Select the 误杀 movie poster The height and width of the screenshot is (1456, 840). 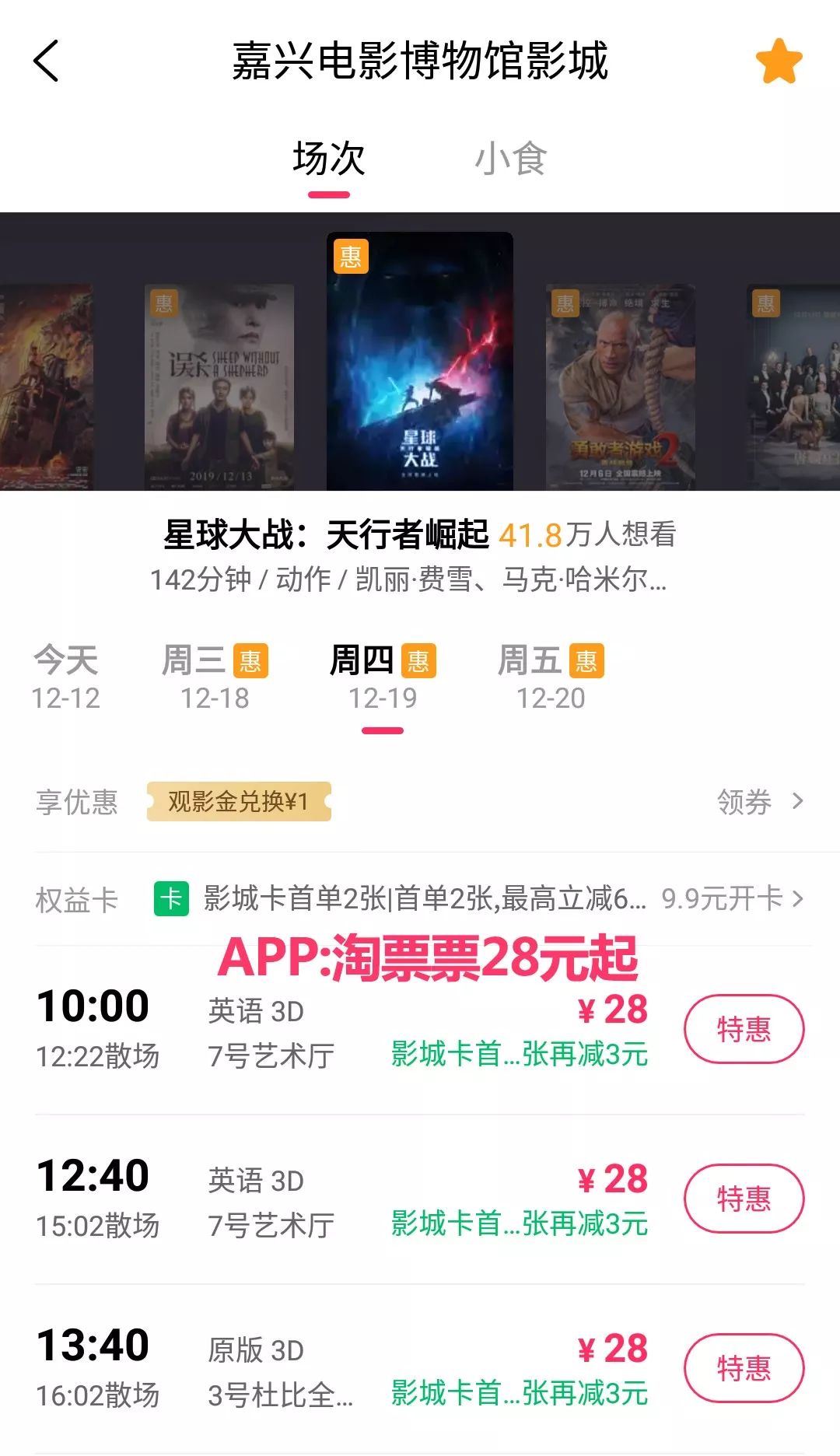[219, 387]
